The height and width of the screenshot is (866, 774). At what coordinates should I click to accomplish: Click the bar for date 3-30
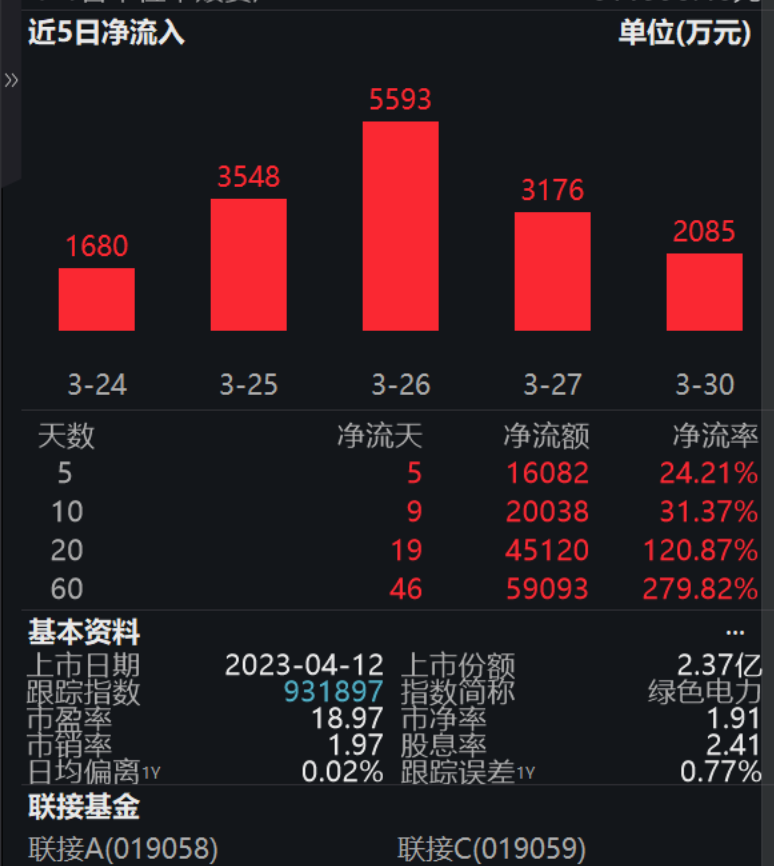pos(704,290)
